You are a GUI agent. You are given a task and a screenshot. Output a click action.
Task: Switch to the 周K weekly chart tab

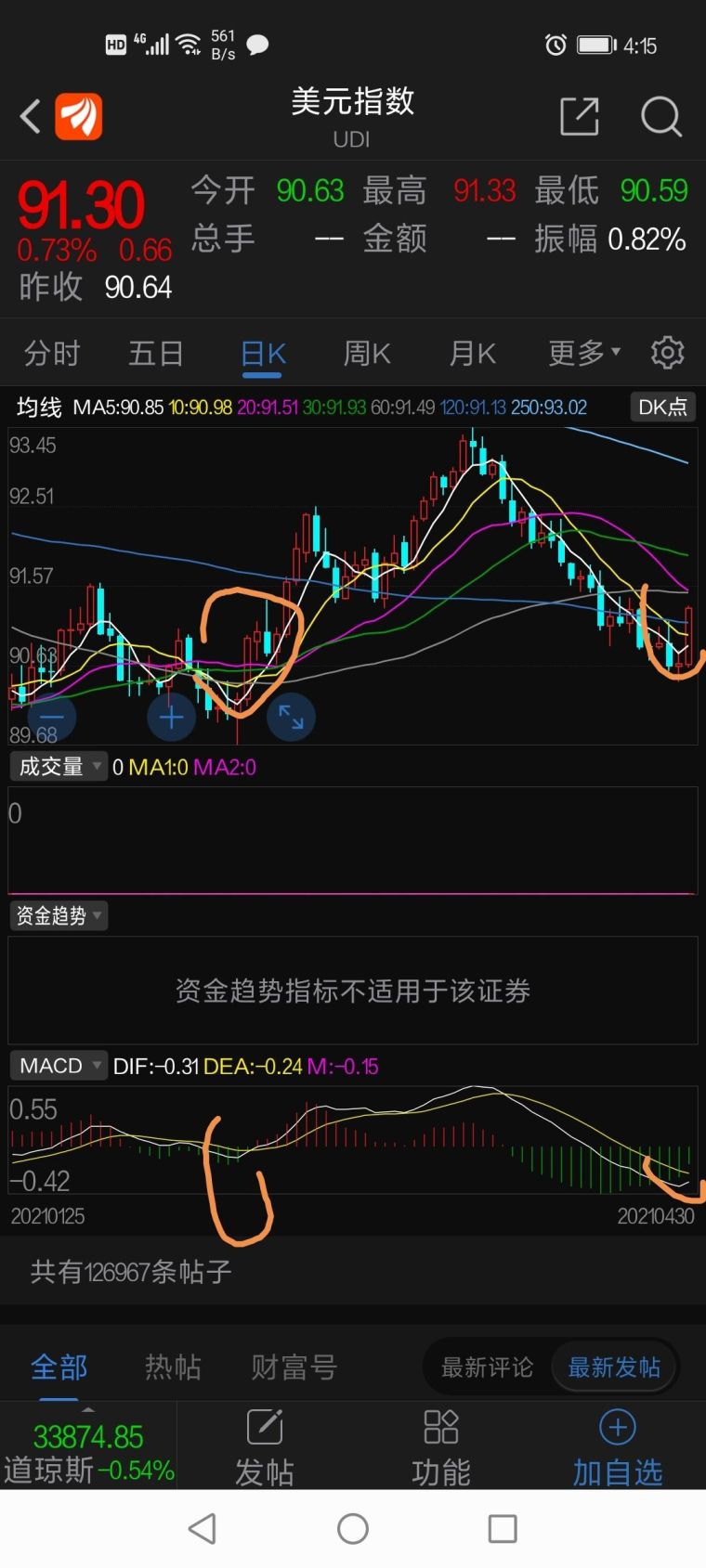[366, 353]
